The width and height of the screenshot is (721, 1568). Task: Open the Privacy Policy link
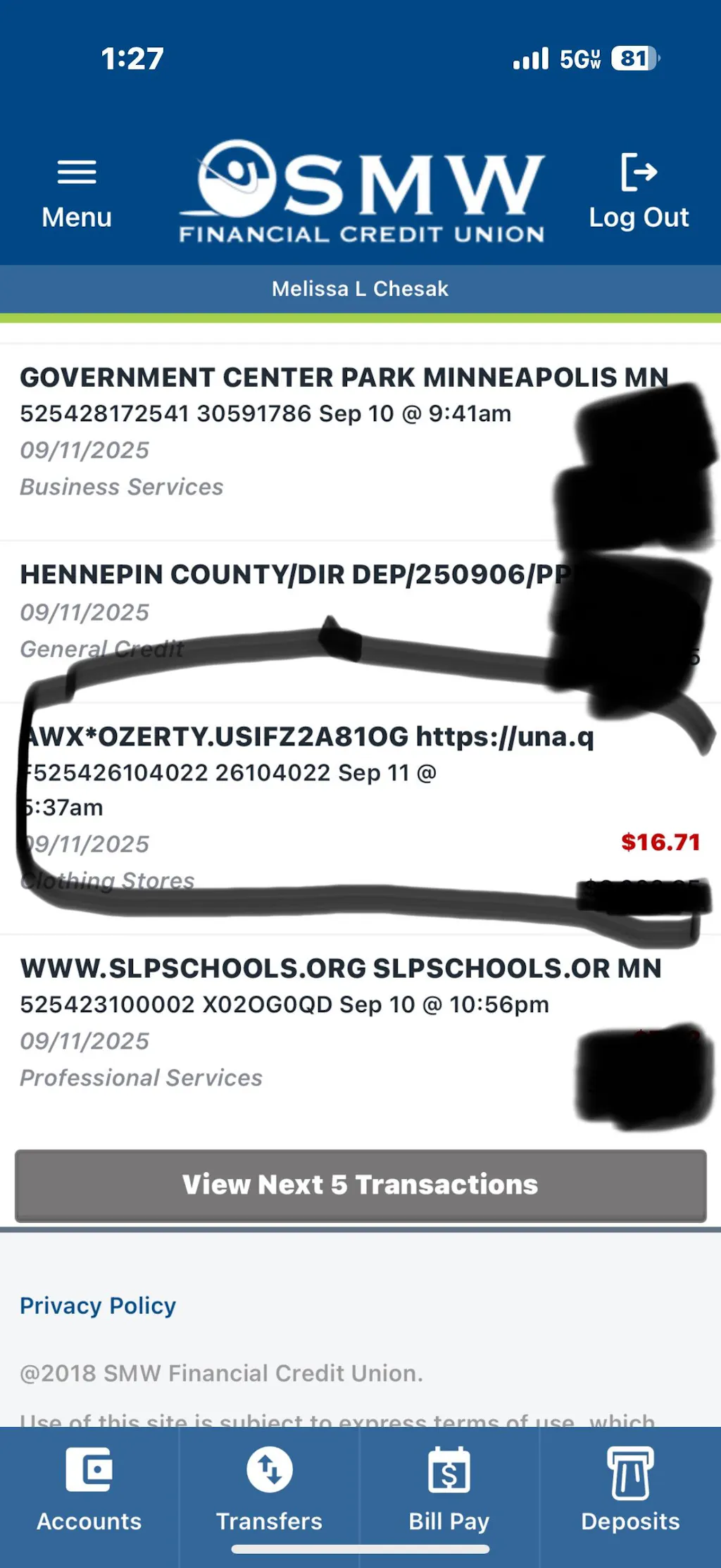(x=98, y=1305)
